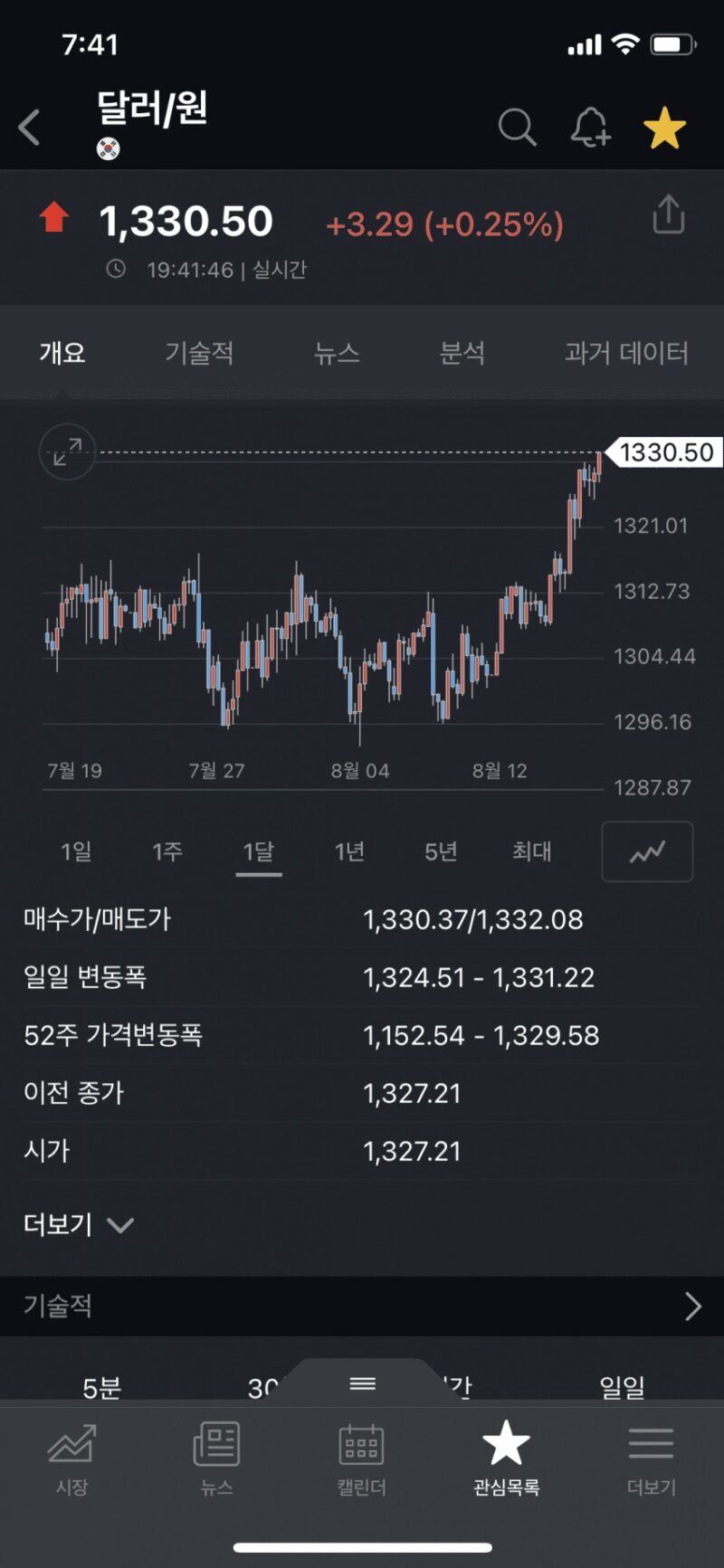This screenshot has width=724, height=1568.
Task: Go back using the arrow icon
Action: (30, 128)
